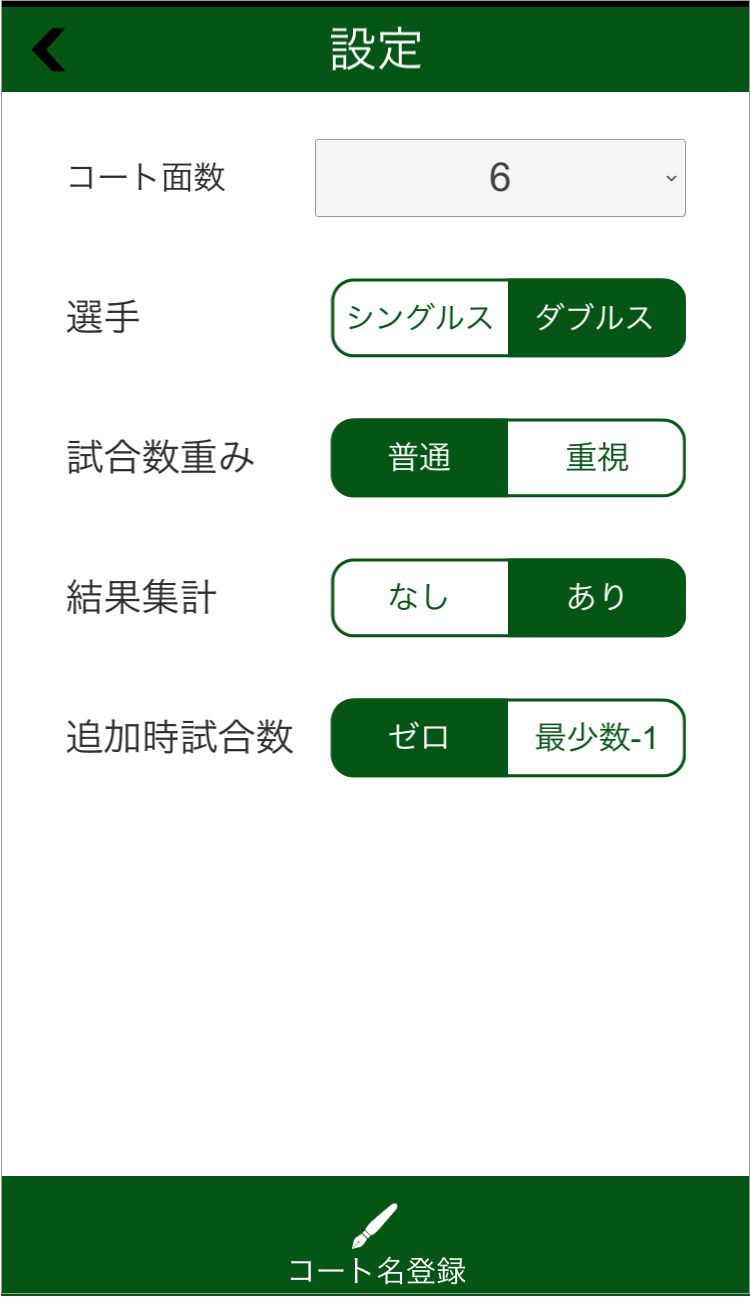This screenshot has height=1300, width=750.
Task: Select シングルス for 選手
Action: (x=420, y=318)
